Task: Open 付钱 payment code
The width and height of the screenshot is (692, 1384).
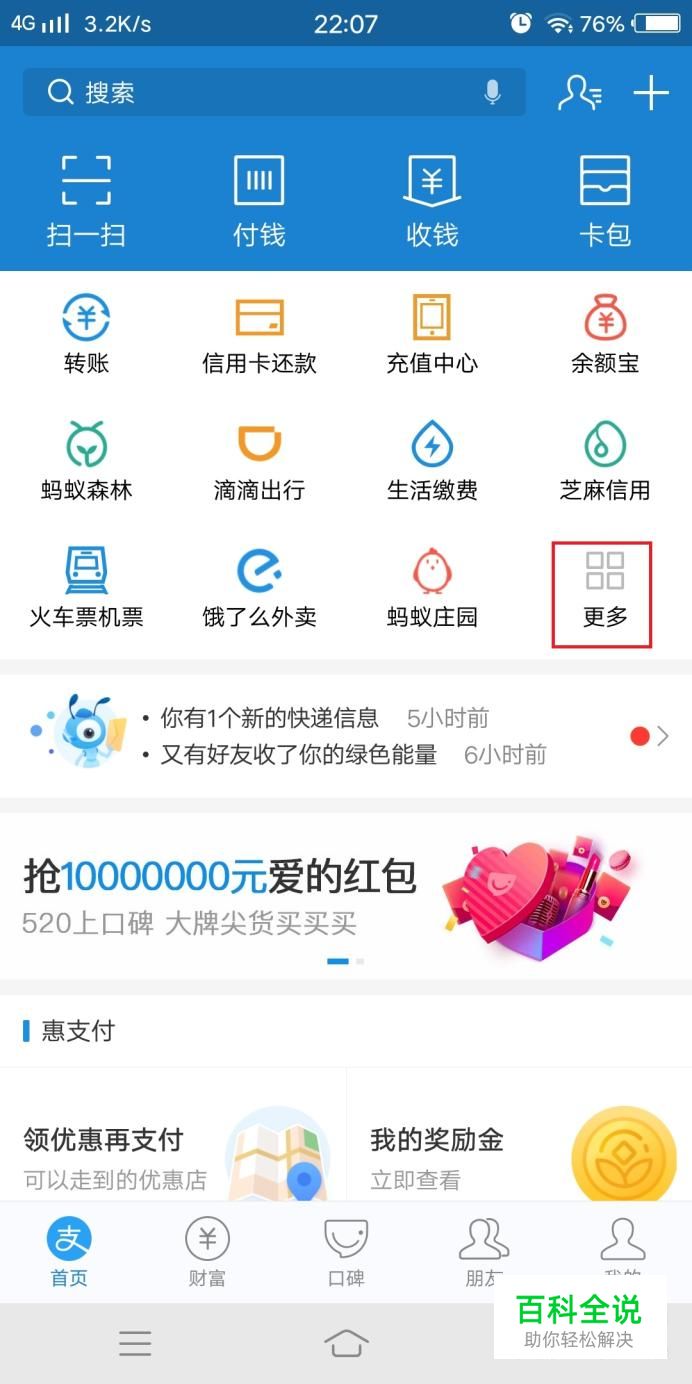Action: pos(259,200)
